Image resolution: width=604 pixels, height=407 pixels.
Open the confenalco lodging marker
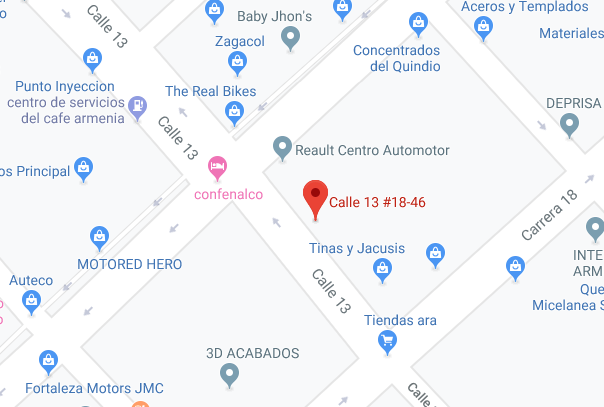[x=216, y=167]
